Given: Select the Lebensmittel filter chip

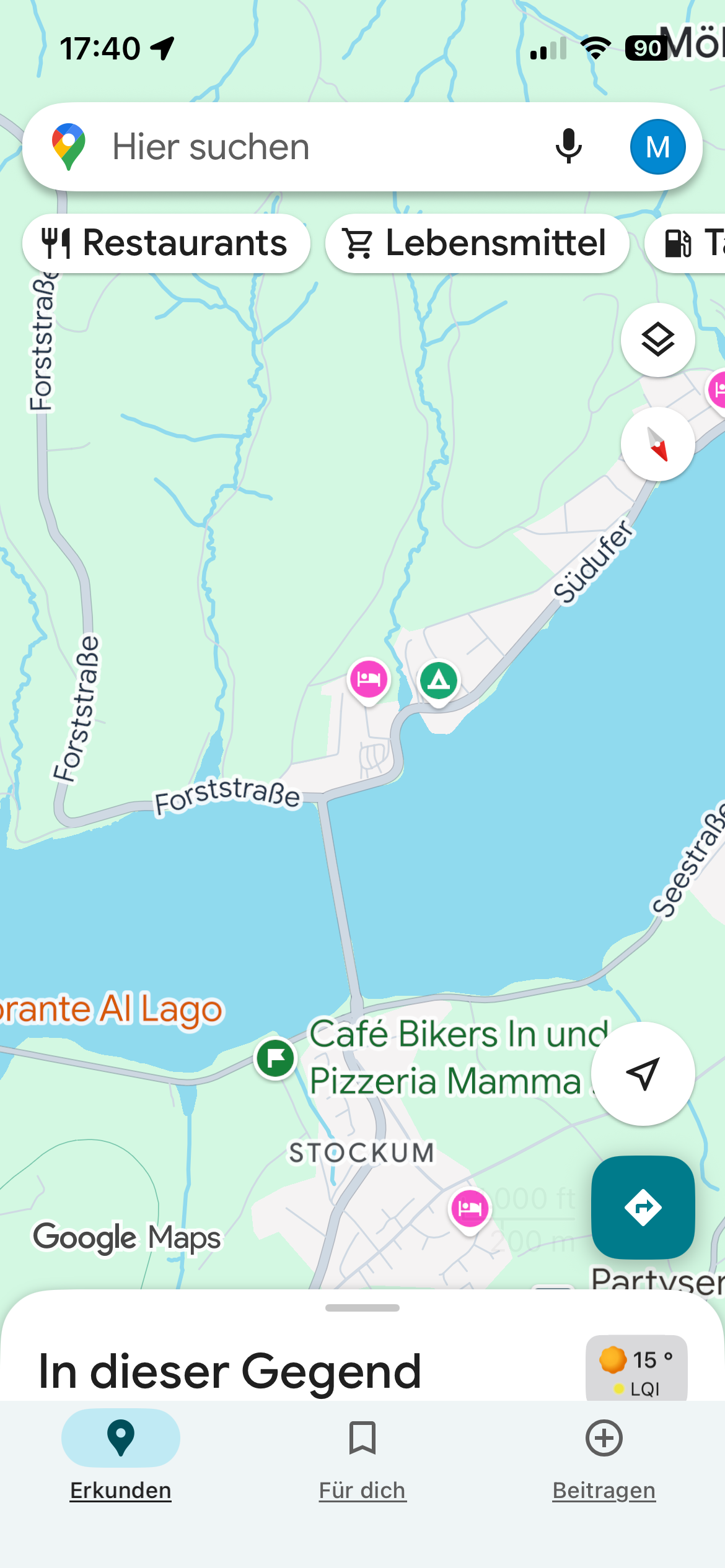Looking at the screenshot, I should (x=477, y=243).
